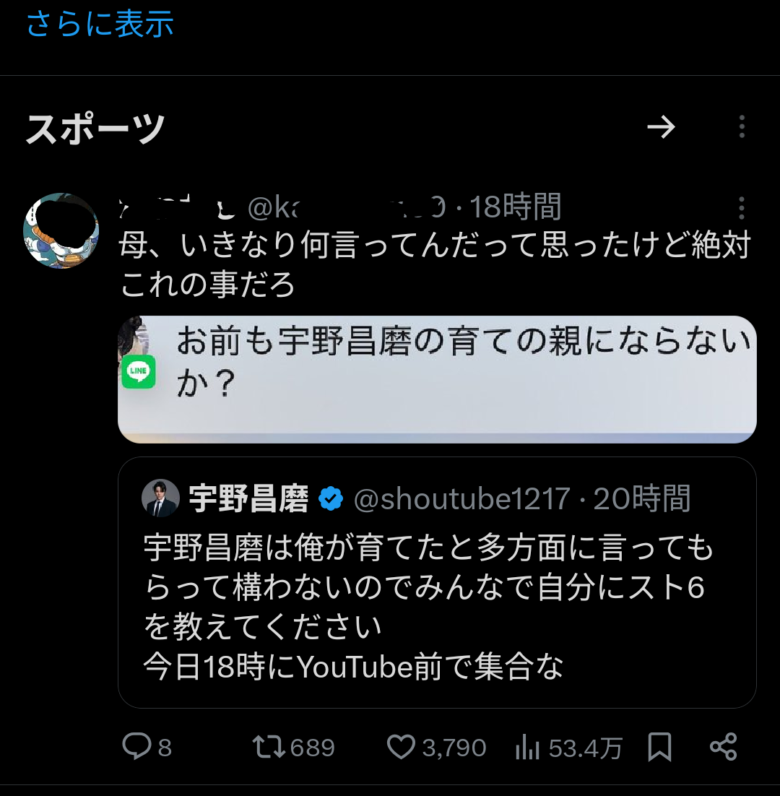Bookmark this post
This screenshot has width=780, height=796.
[x=660, y=746]
